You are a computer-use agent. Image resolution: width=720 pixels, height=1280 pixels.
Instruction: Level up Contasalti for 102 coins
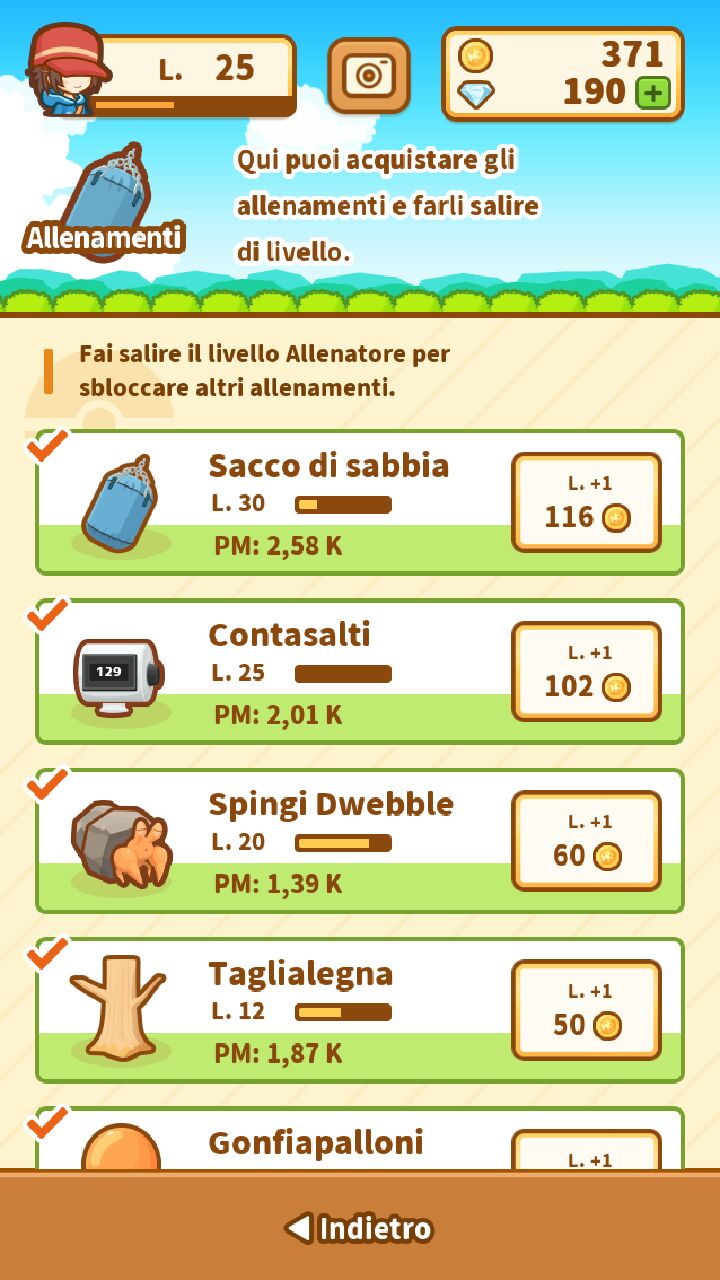(x=586, y=671)
